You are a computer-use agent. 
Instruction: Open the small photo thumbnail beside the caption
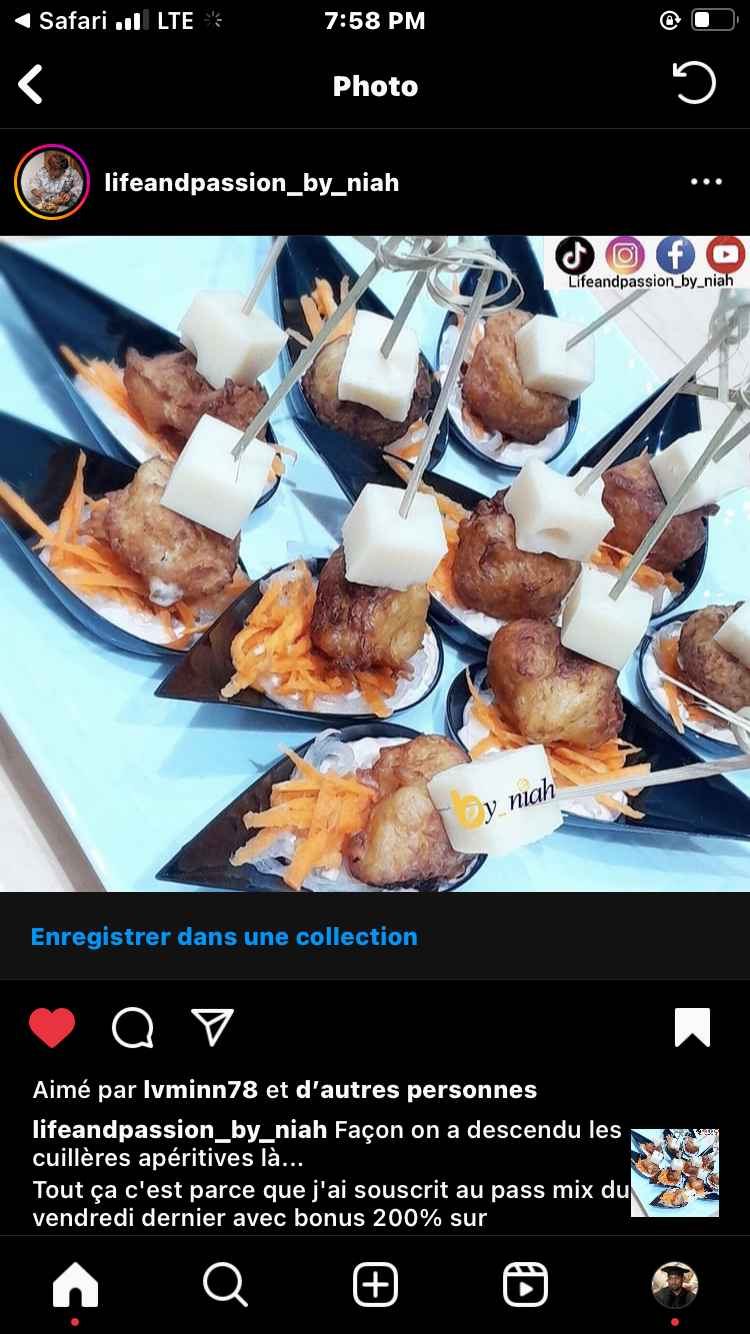tap(675, 1173)
